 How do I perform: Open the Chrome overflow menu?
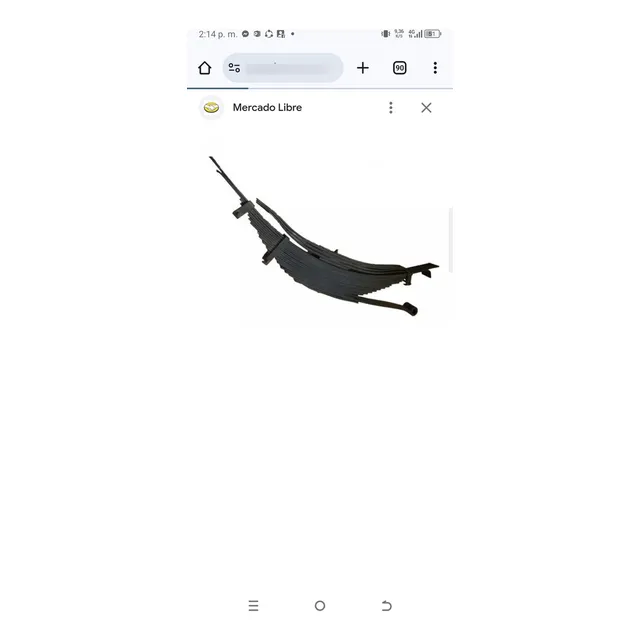click(x=435, y=68)
